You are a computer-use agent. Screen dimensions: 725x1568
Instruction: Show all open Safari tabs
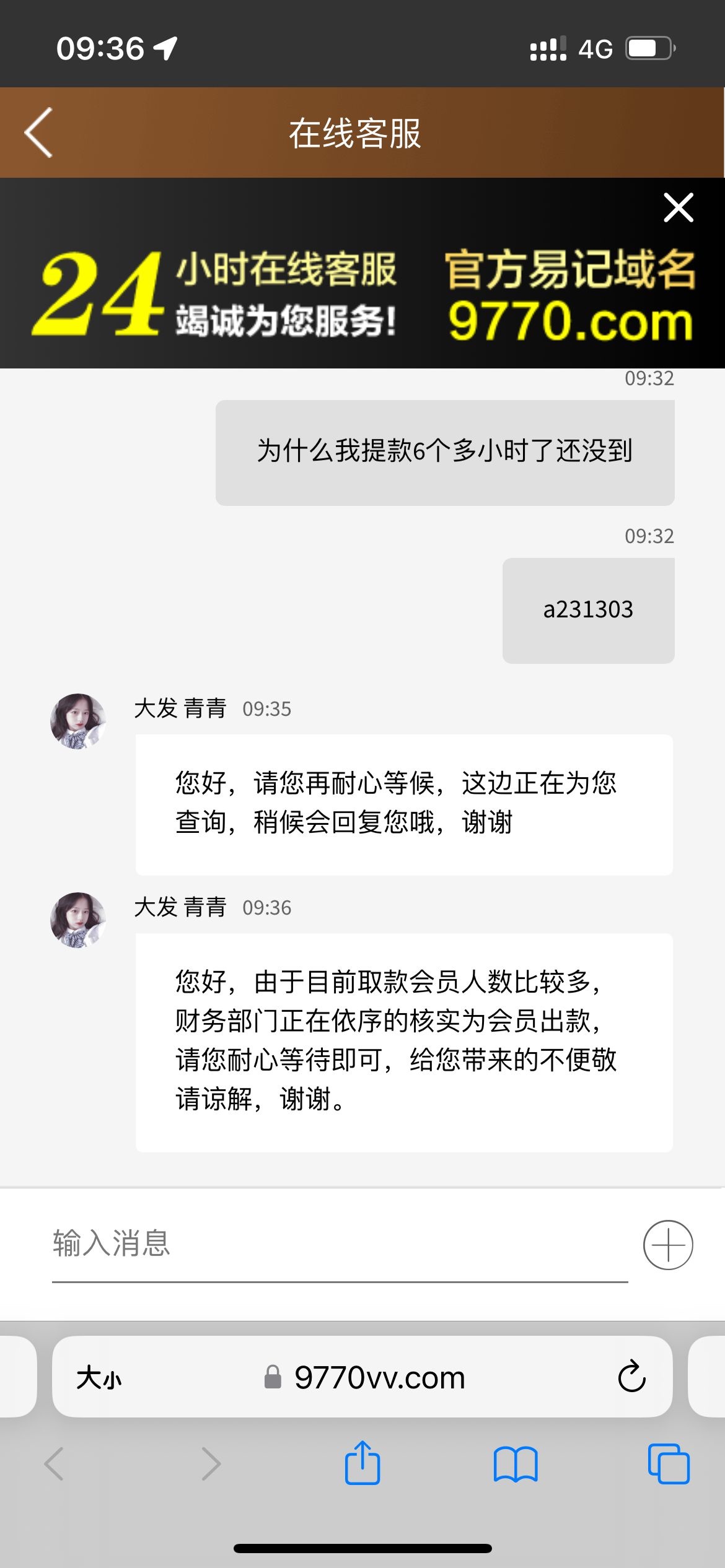click(x=669, y=1464)
